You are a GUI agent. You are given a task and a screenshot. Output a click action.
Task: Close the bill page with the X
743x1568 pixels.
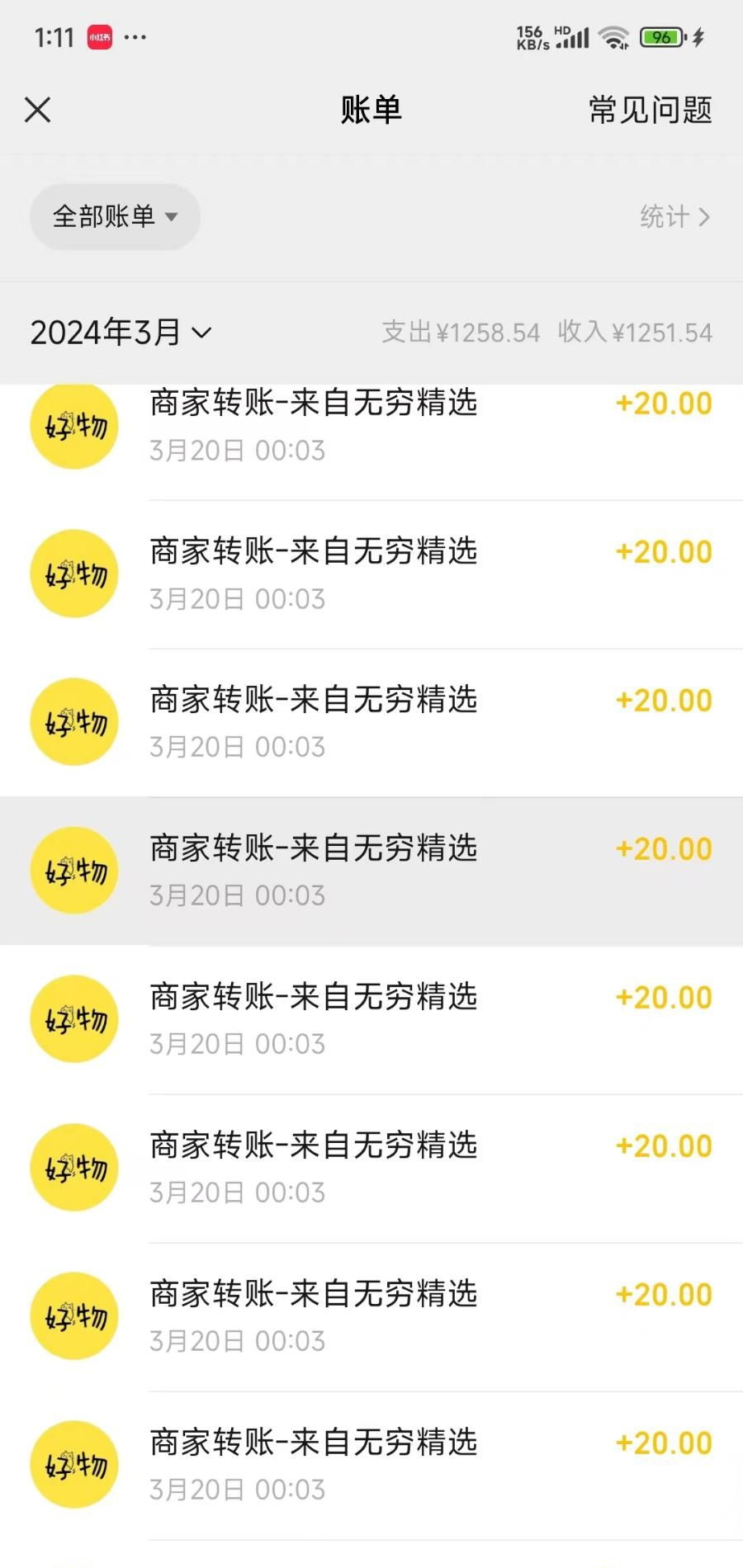click(x=37, y=110)
